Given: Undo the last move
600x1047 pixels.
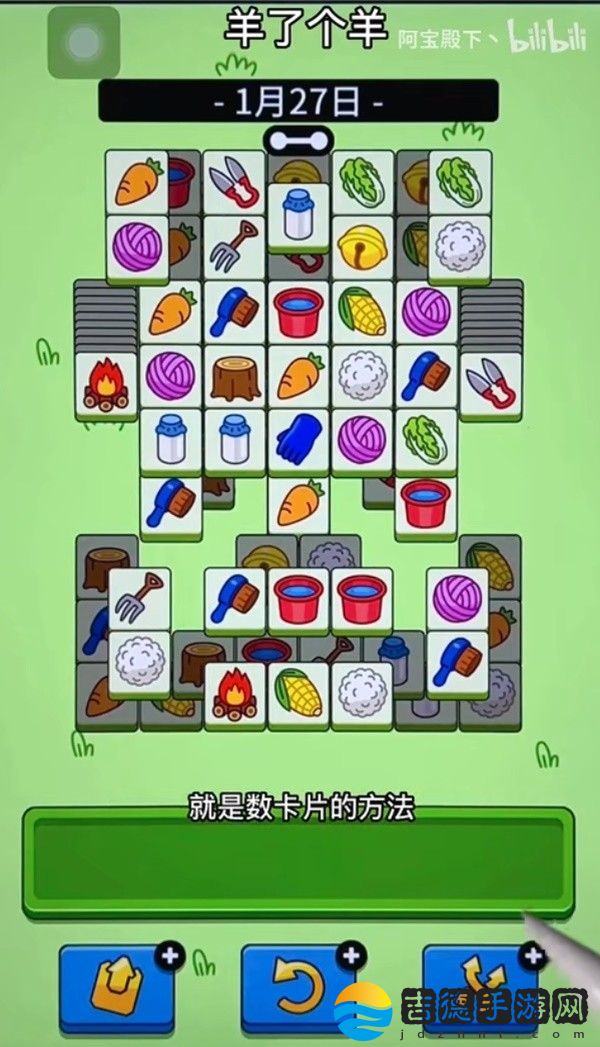Looking at the screenshot, I should click(x=298, y=986).
